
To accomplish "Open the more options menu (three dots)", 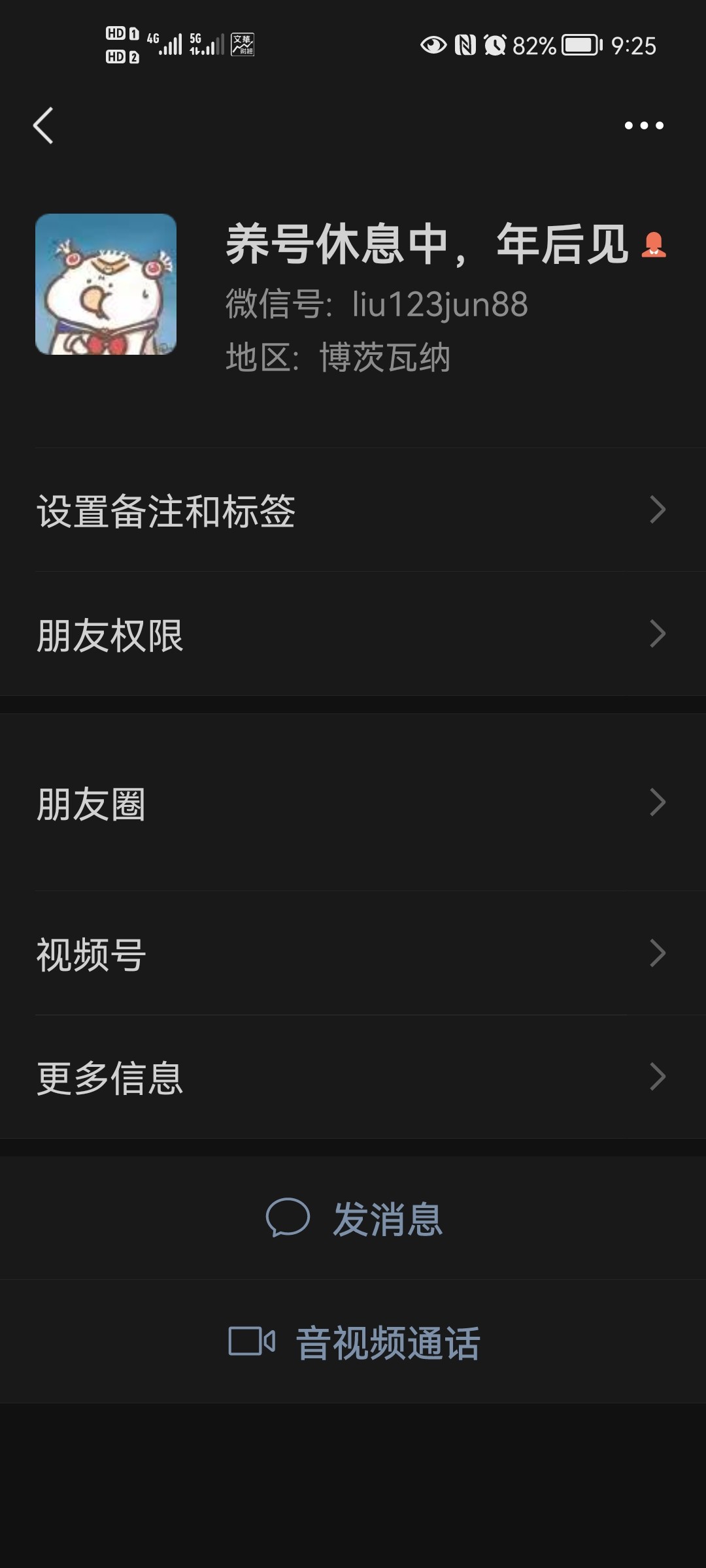I will [x=644, y=124].
